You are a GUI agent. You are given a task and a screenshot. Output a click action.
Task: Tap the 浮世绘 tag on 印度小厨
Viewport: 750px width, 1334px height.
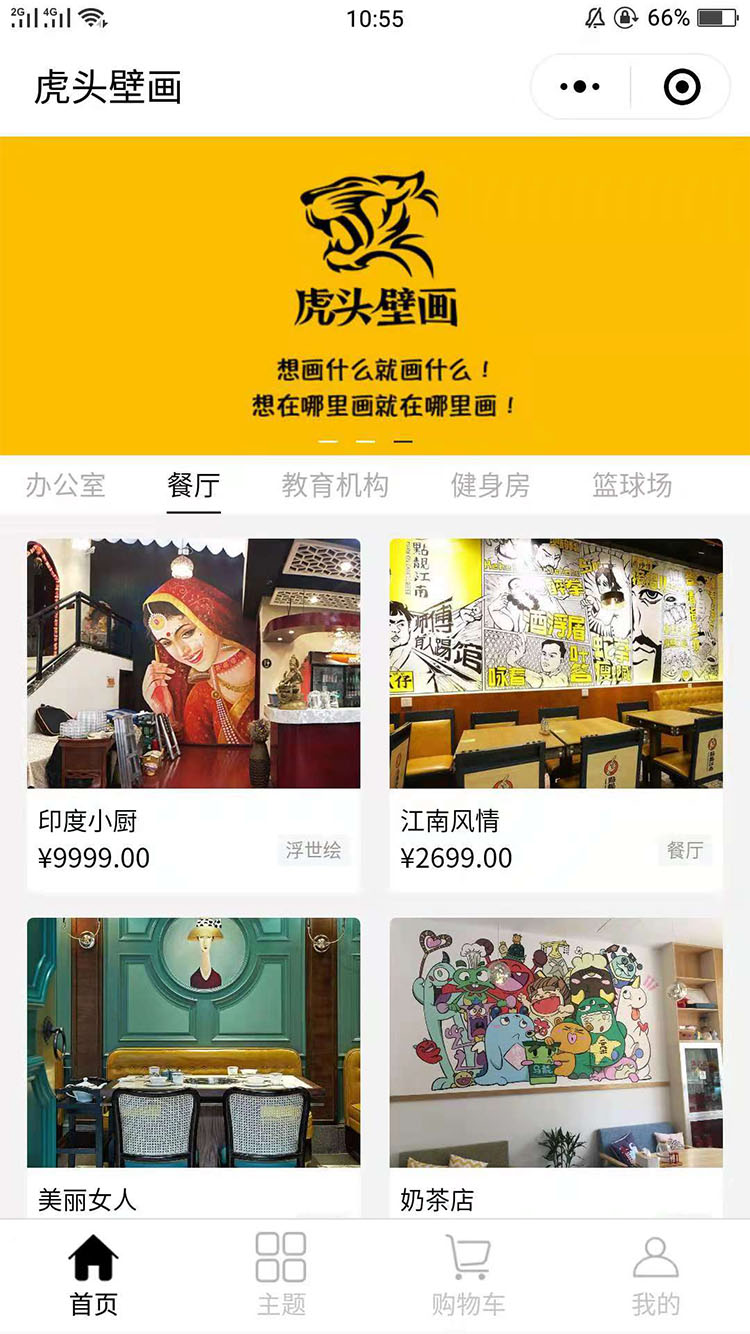tap(313, 851)
